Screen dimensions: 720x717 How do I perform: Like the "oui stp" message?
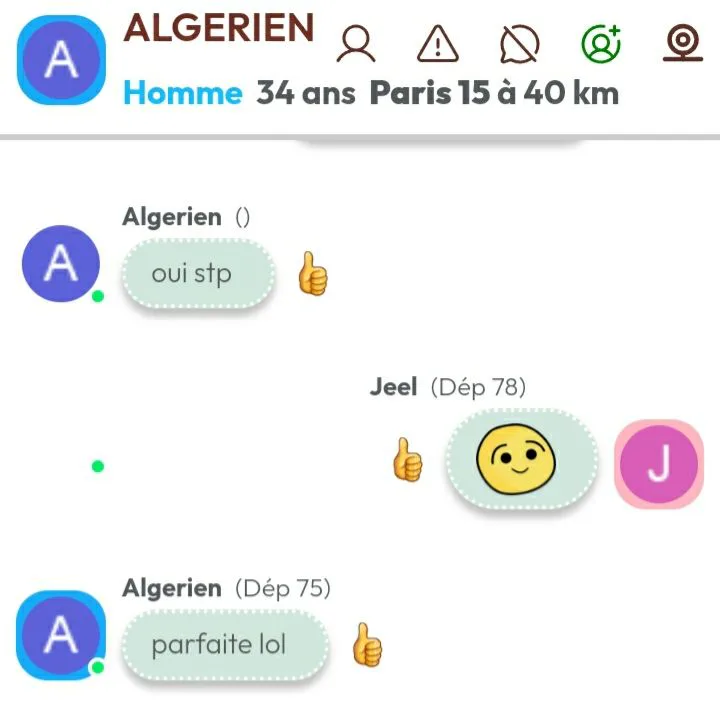[x=313, y=273]
